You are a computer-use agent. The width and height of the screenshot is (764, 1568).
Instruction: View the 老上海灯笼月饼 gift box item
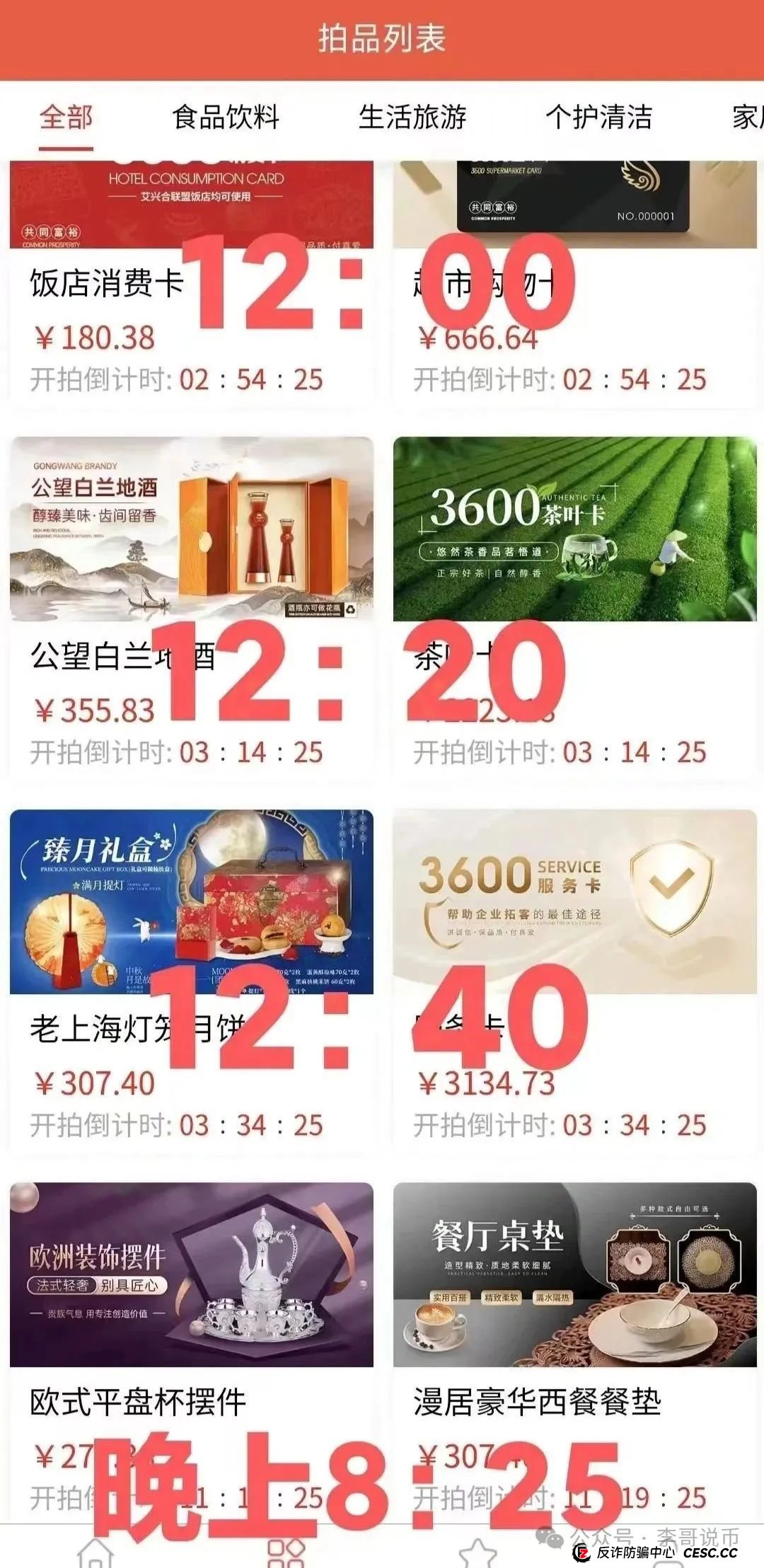coord(191,902)
